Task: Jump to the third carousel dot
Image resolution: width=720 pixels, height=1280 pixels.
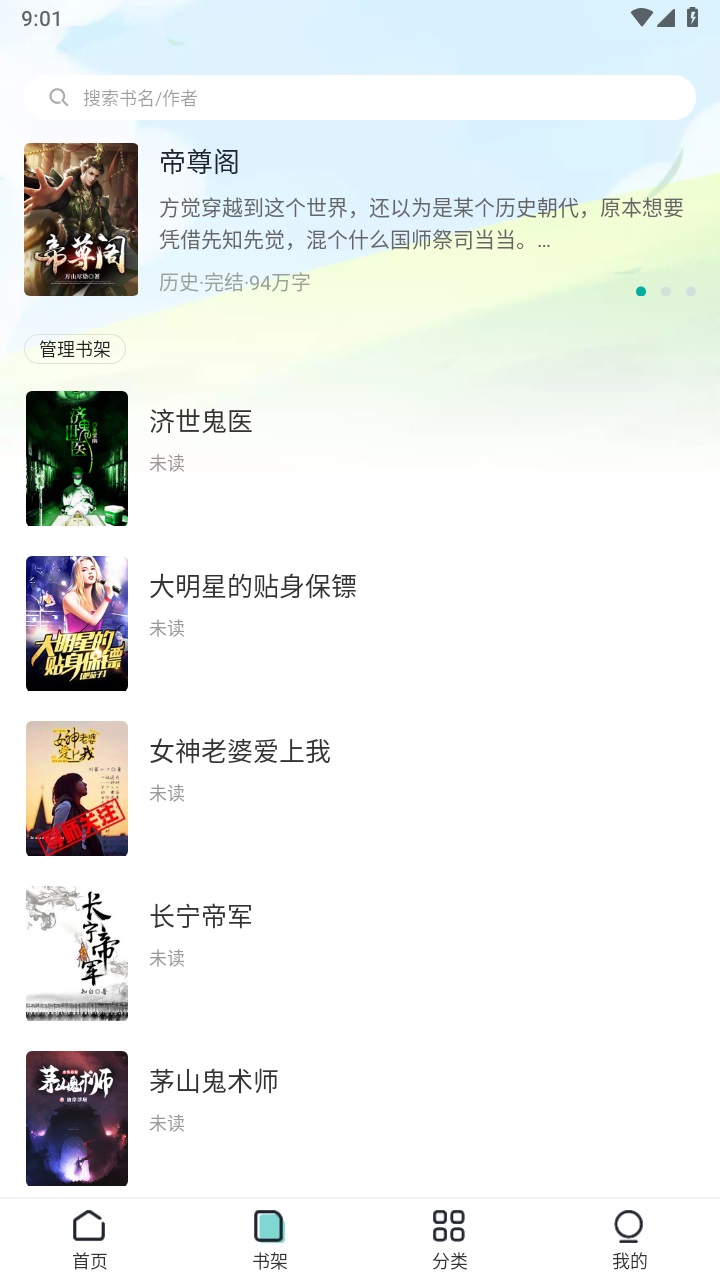Action: pos(691,291)
